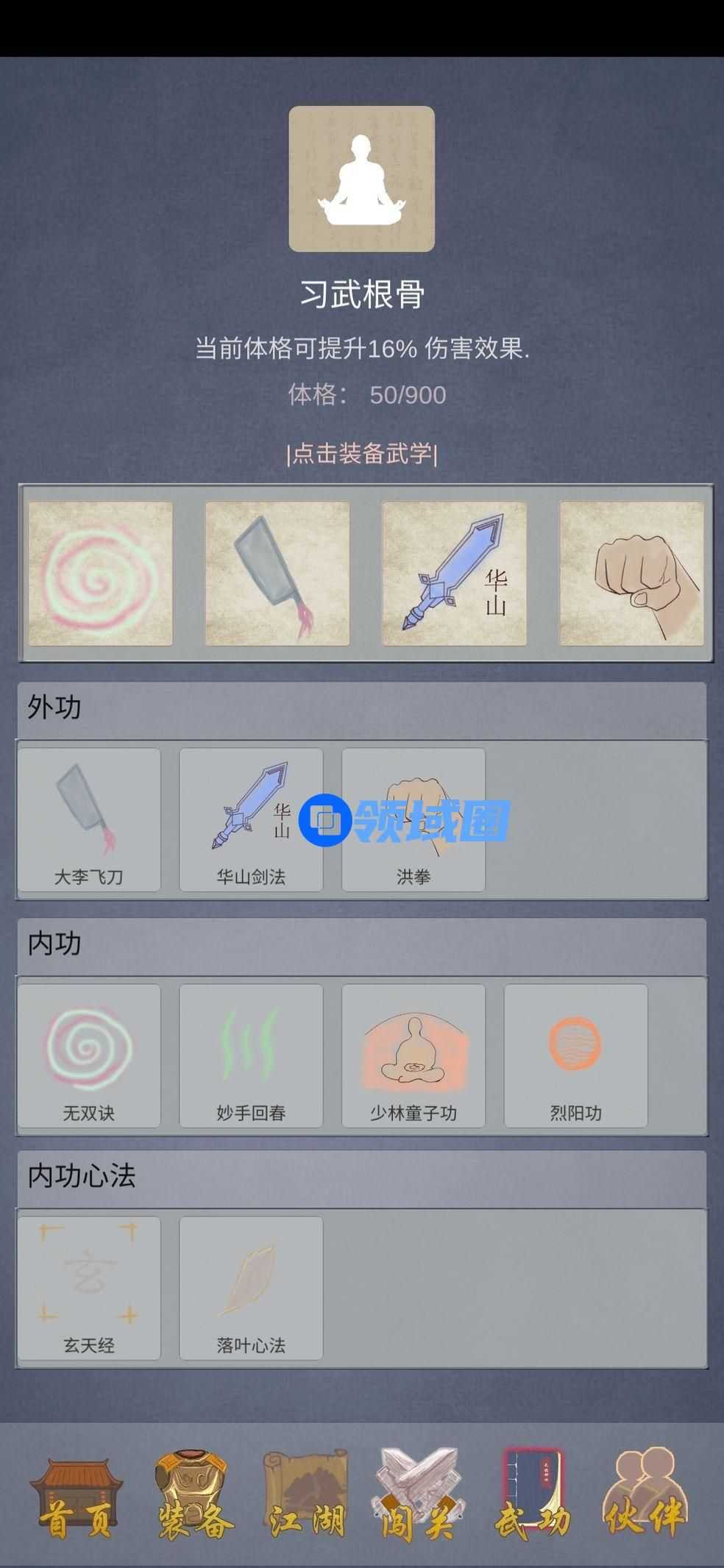Tap the equipped swirl skill slot
Image resolution: width=724 pixels, height=1568 pixels.
pyautogui.click(x=100, y=573)
